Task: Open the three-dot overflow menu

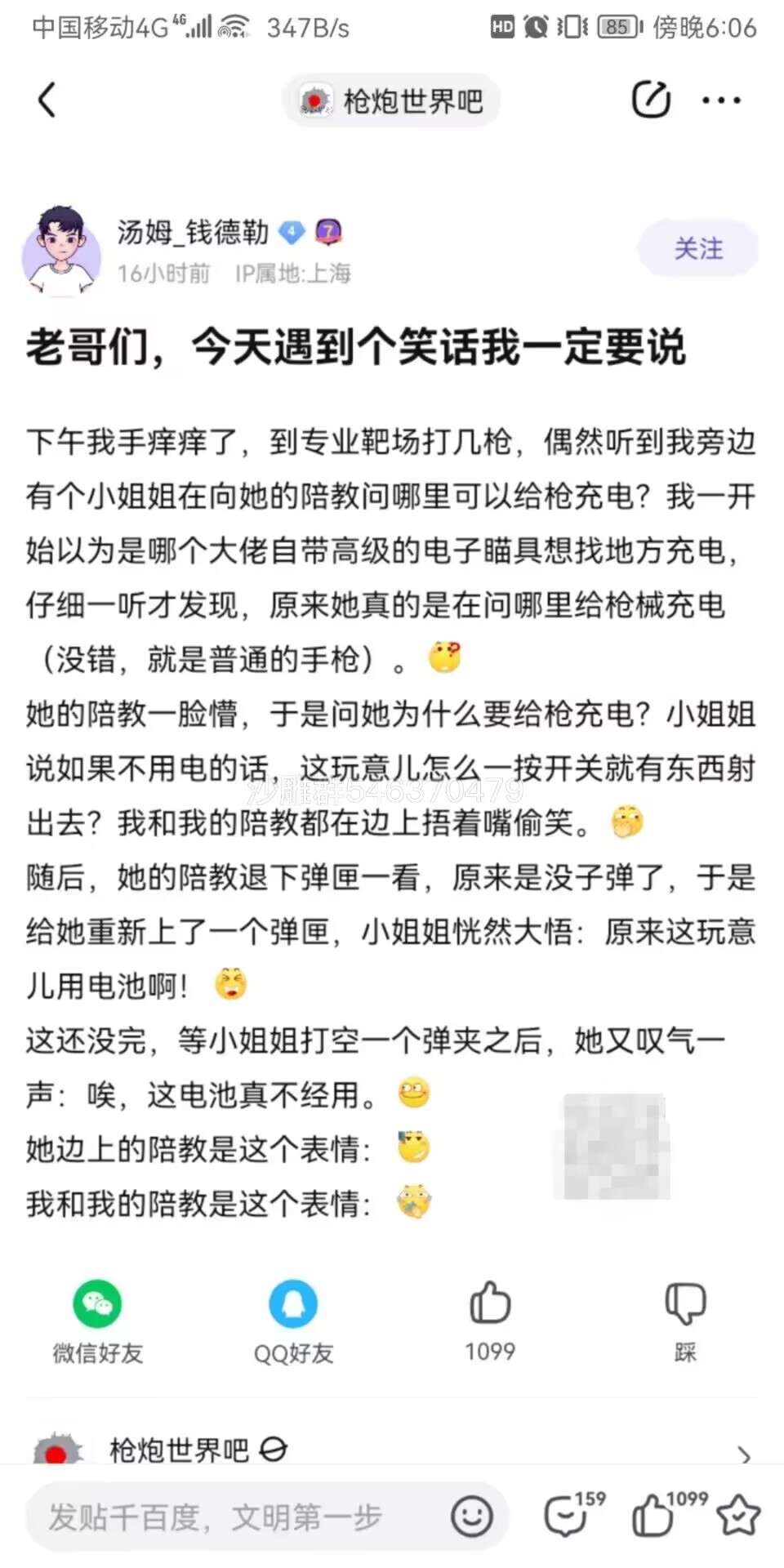Action: pos(721,100)
